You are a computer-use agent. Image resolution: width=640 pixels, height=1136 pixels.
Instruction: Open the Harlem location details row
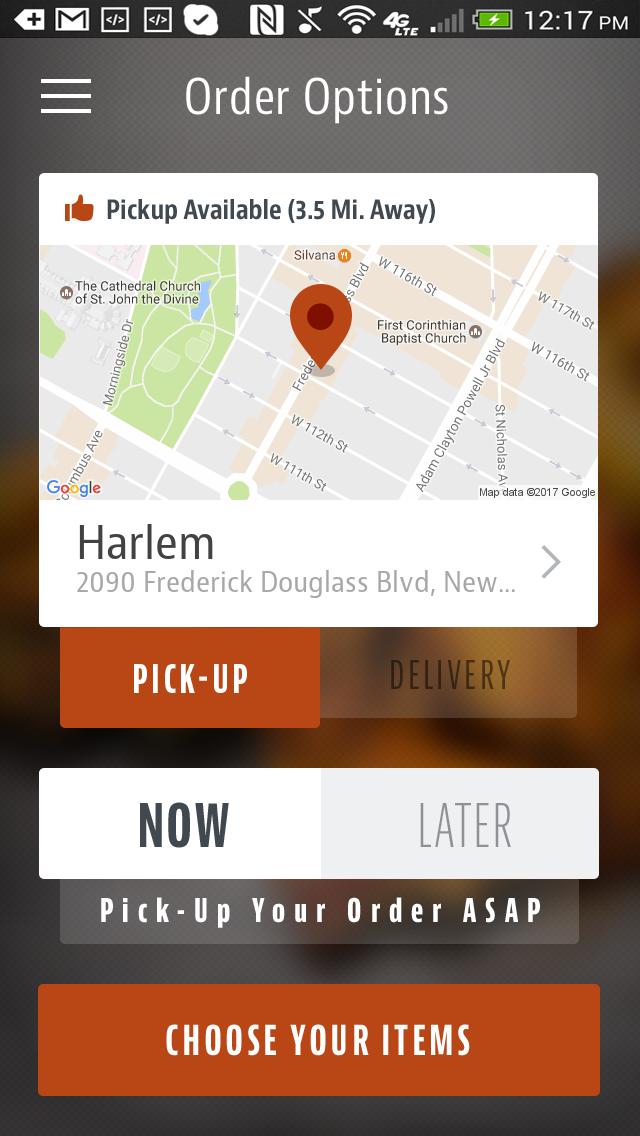point(318,562)
